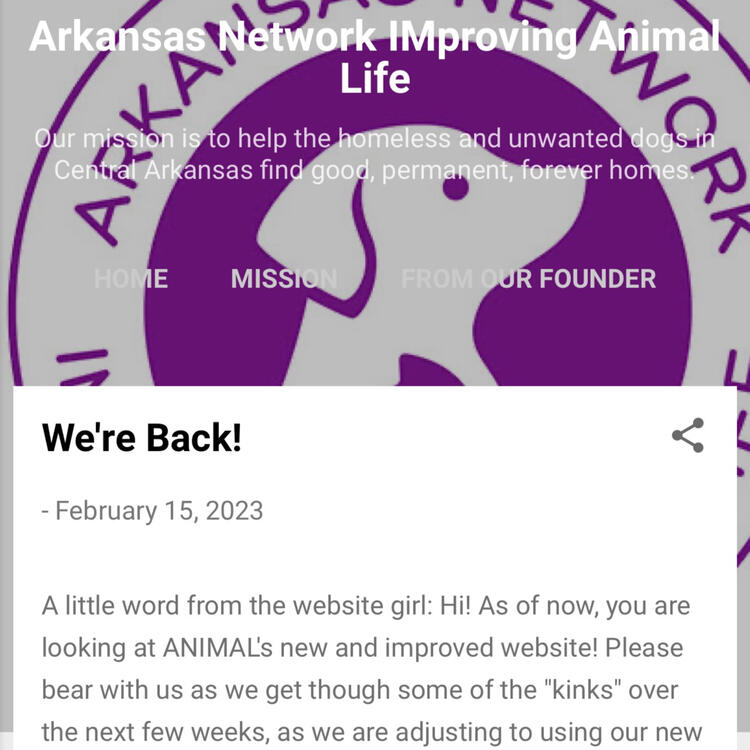The height and width of the screenshot is (750, 750).
Task: Open the FROM OUR FOUNDER page
Action: point(528,279)
